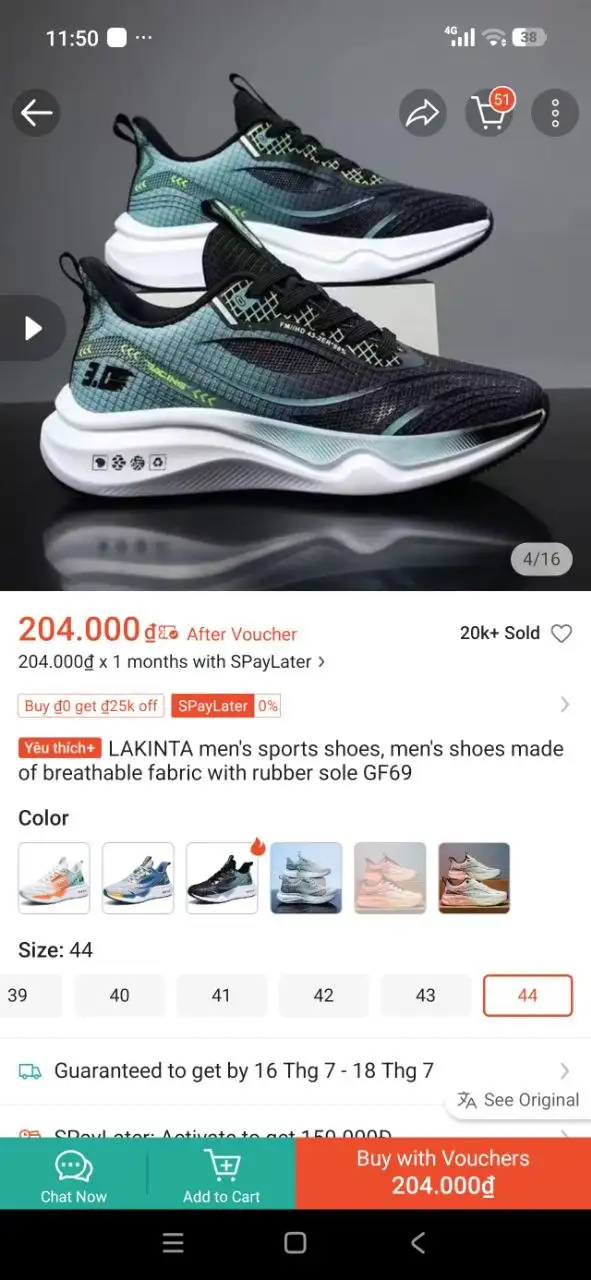Tap See Original translation button

pyautogui.click(x=518, y=1100)
